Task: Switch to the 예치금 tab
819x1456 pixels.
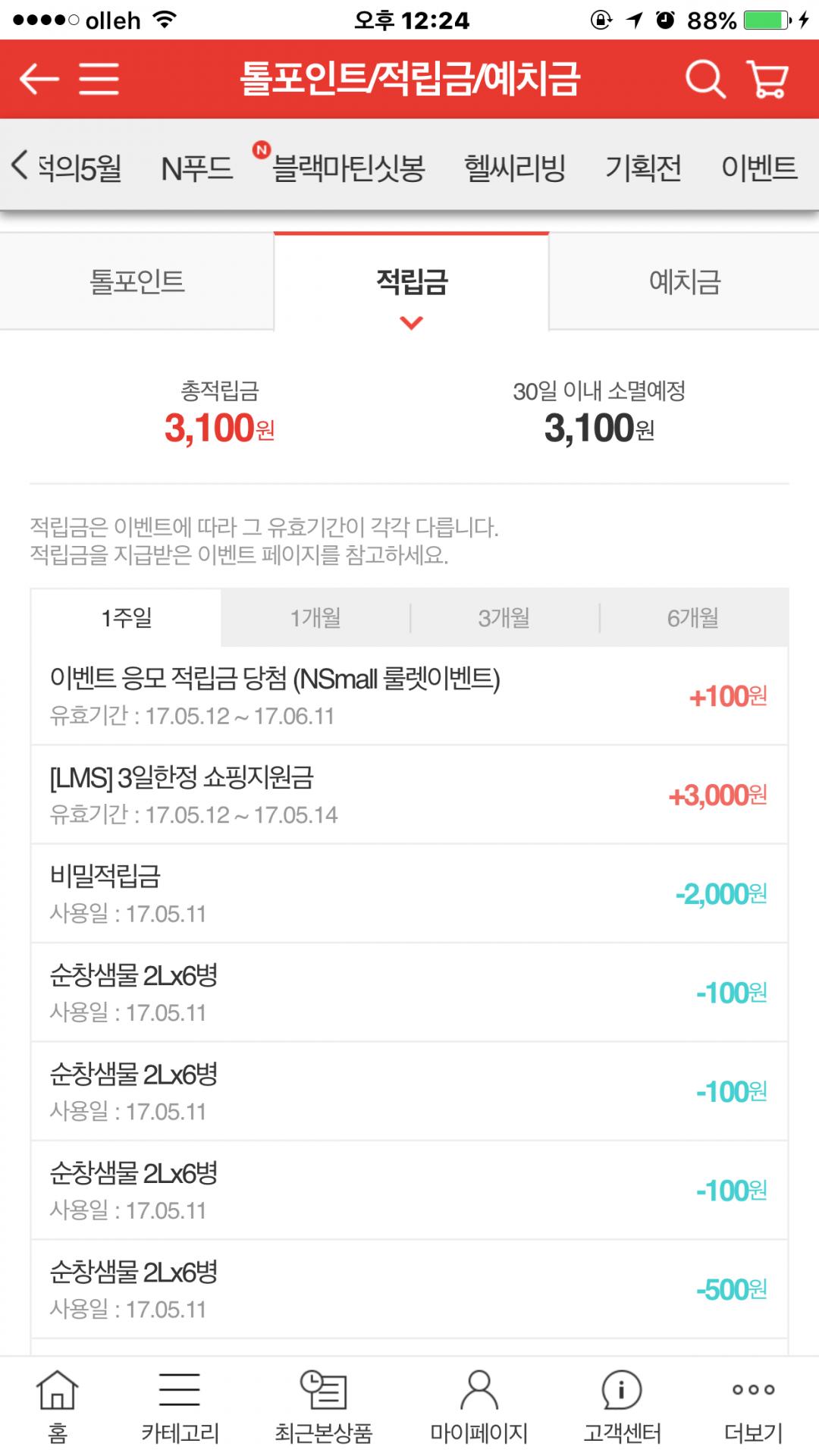Action: tap(684, 282)
